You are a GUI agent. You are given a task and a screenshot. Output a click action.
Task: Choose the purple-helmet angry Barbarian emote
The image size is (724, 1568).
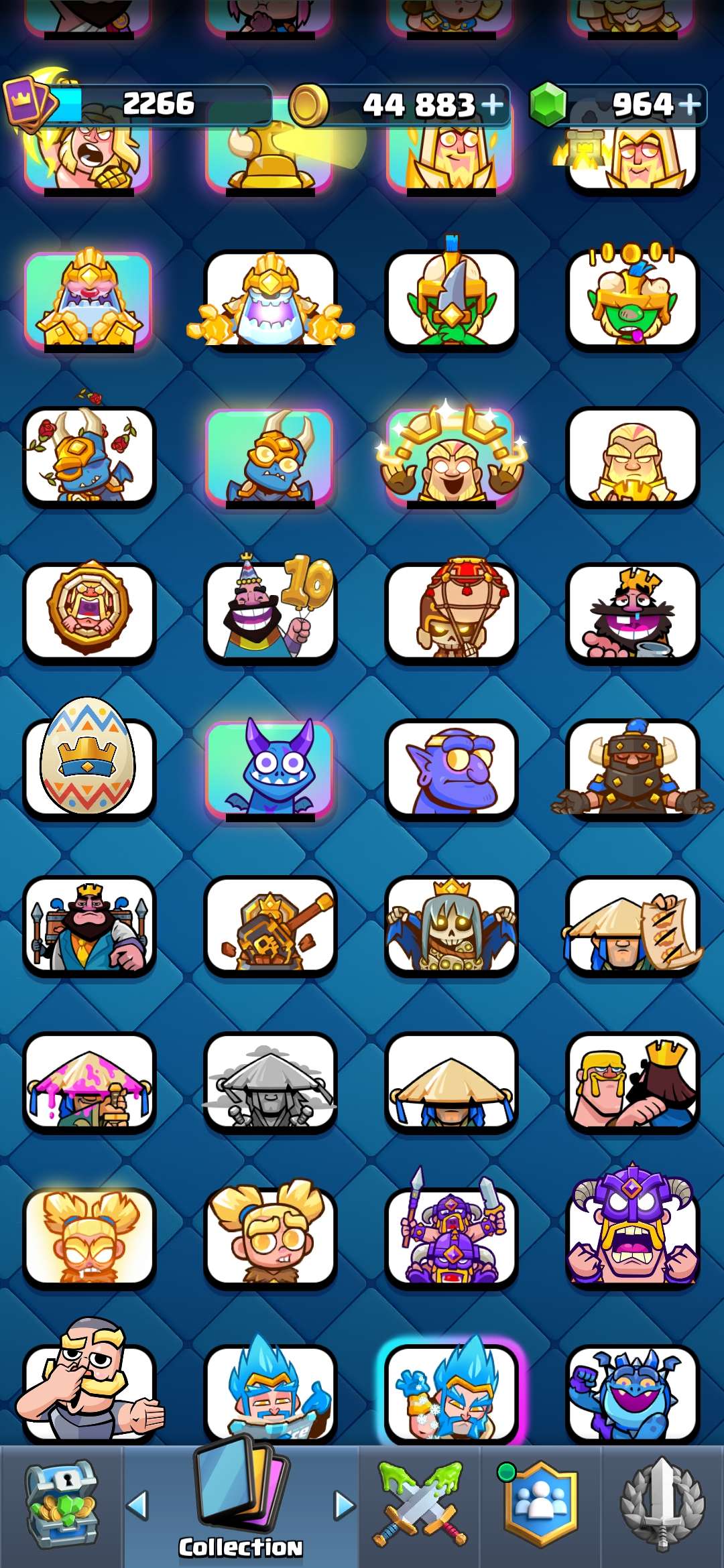pos(632,1228)
